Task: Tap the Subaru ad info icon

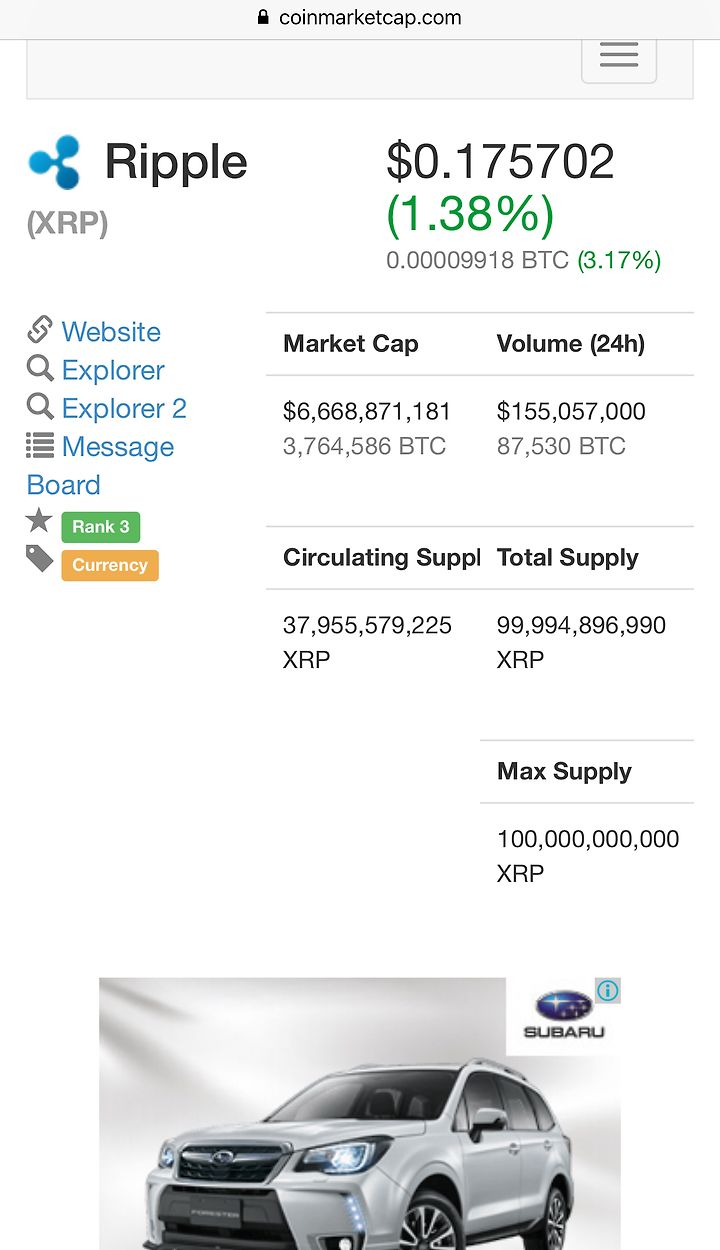Action: [608, 991]
